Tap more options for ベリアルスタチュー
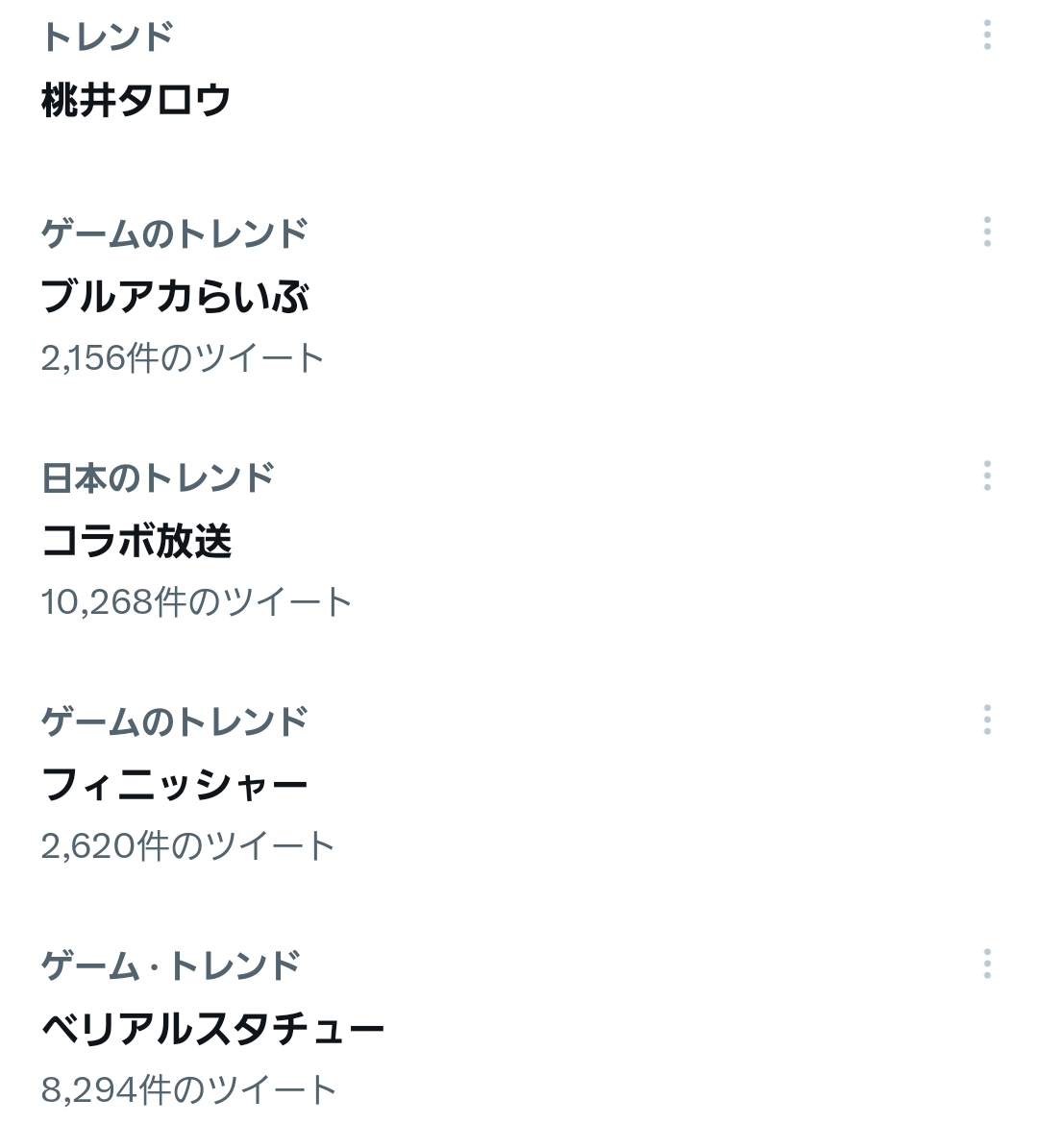 pyautogui.click(x=987, y=965)
